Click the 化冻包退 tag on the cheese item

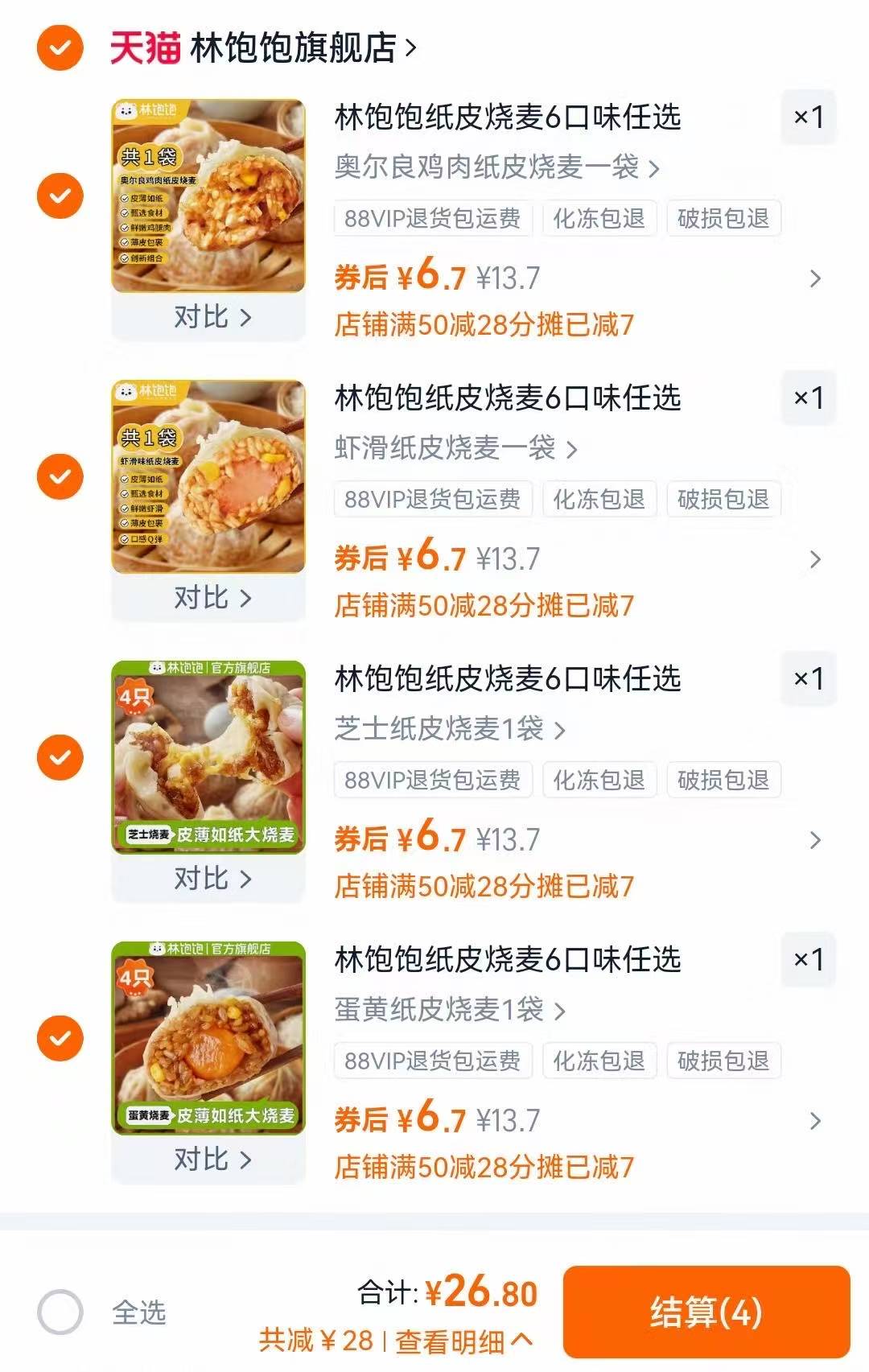point(599,779)
